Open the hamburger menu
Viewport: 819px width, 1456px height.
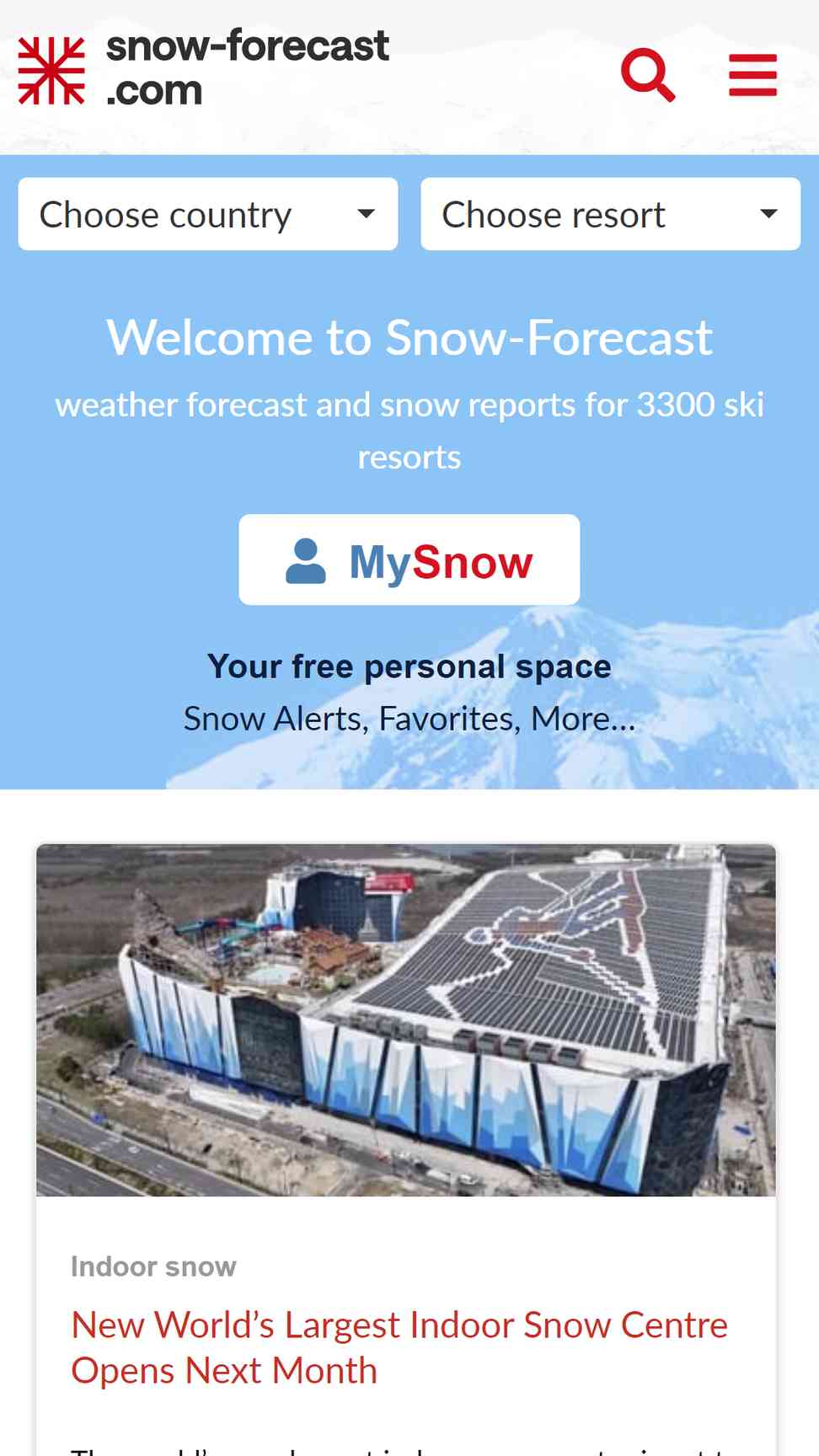click(752, 75)
